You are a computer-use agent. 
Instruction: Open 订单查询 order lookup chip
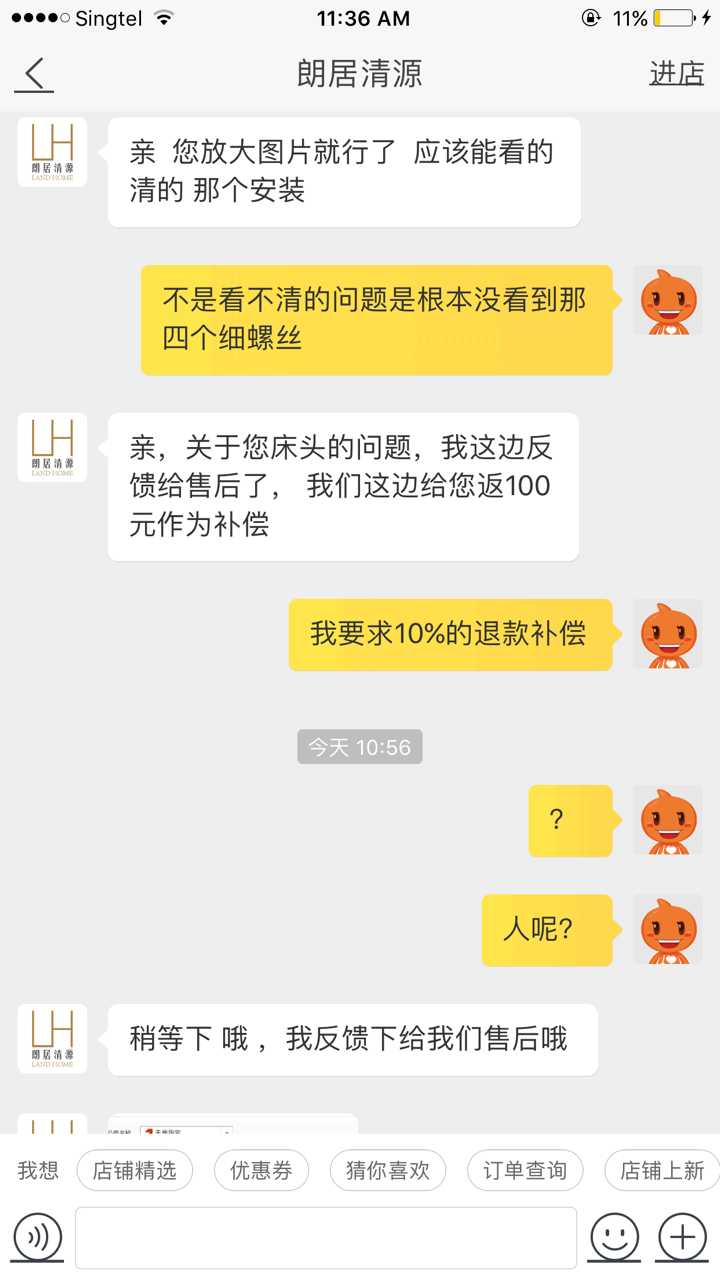pos(525,1170)
